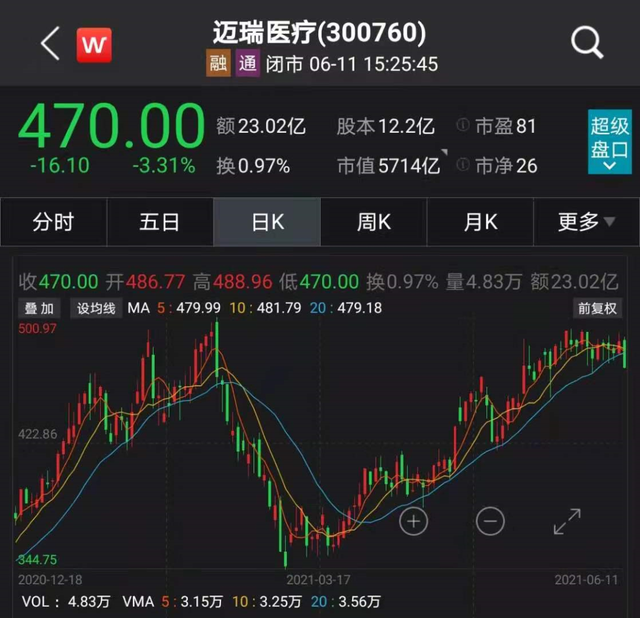Switch to the 分时 tab

[x=53, y=222]
